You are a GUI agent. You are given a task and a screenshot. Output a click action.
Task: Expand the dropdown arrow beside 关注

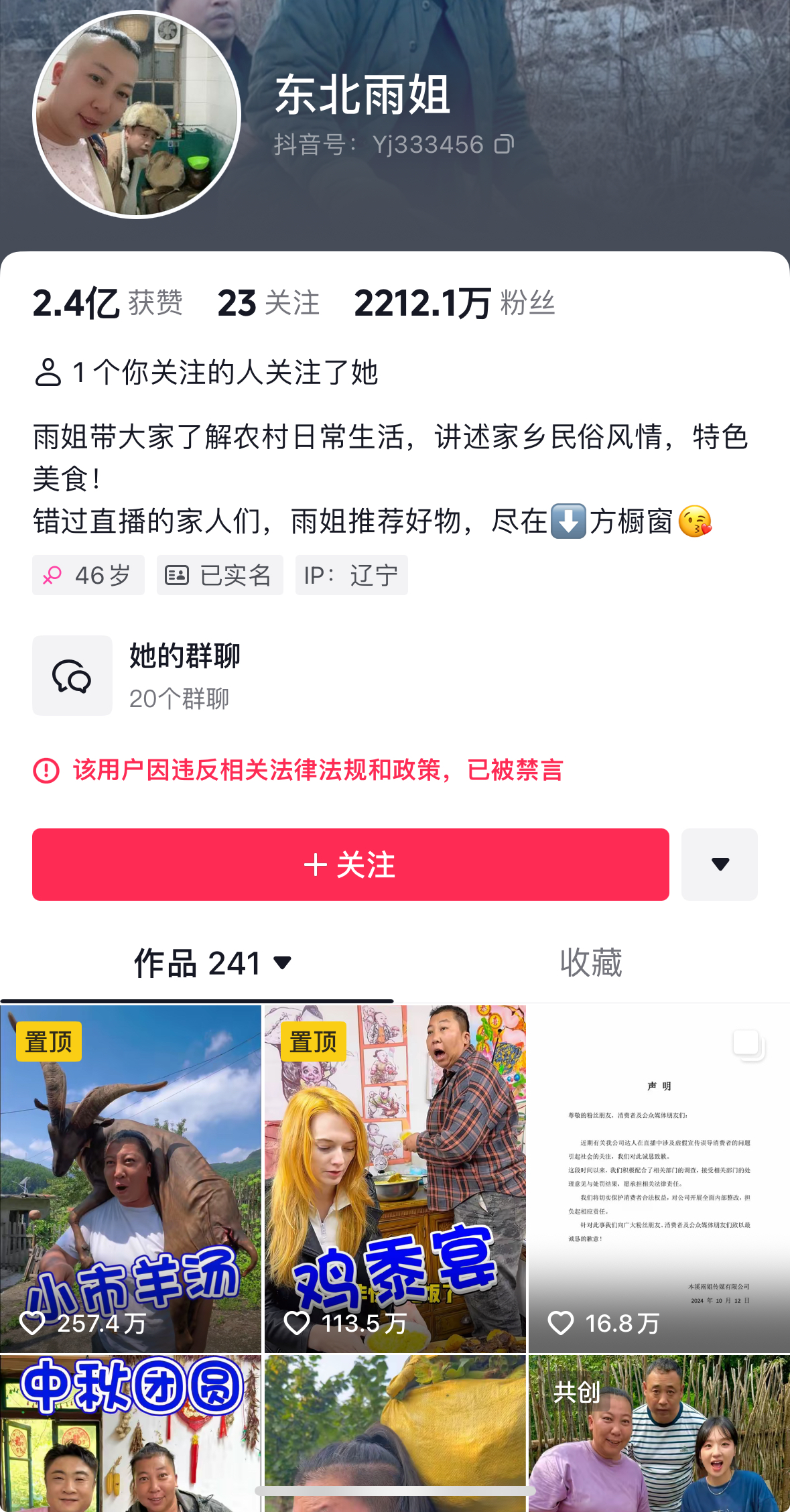tap(720, 865)
